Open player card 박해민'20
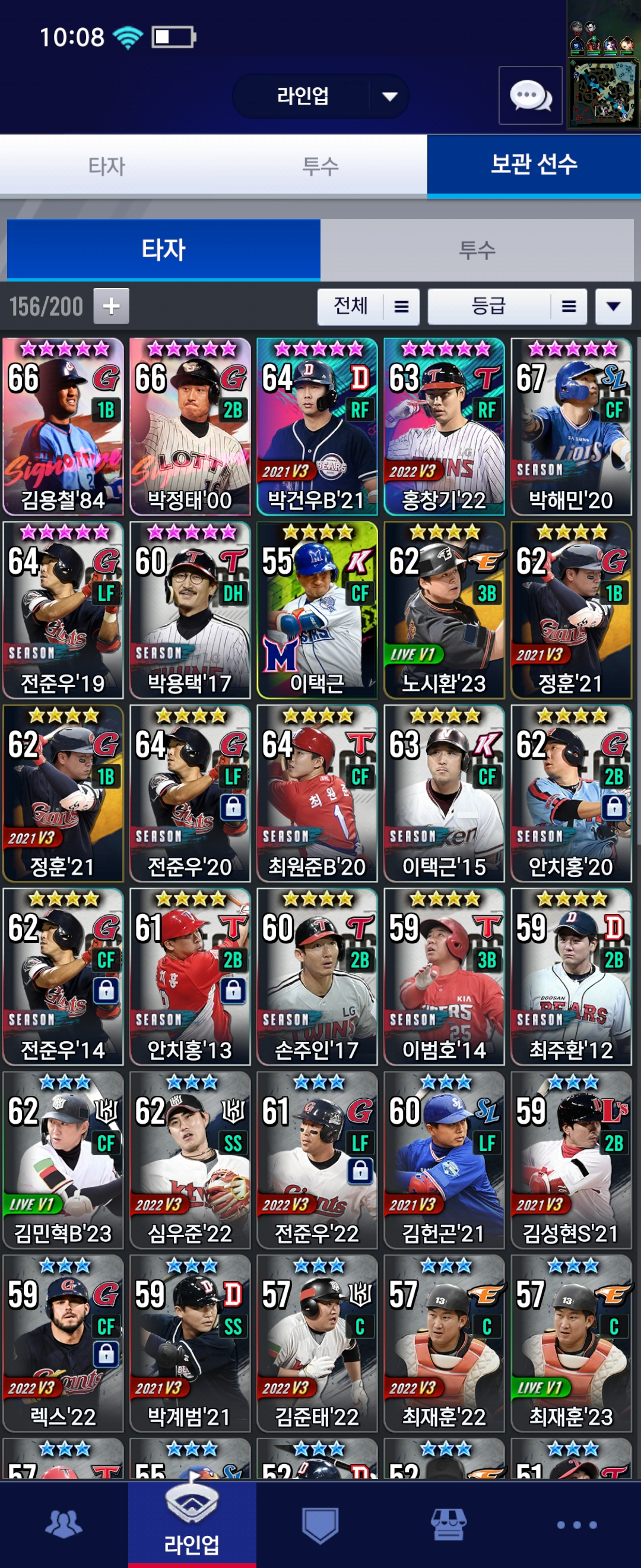This screenshot has width=641, height=1568. (571, 426)
